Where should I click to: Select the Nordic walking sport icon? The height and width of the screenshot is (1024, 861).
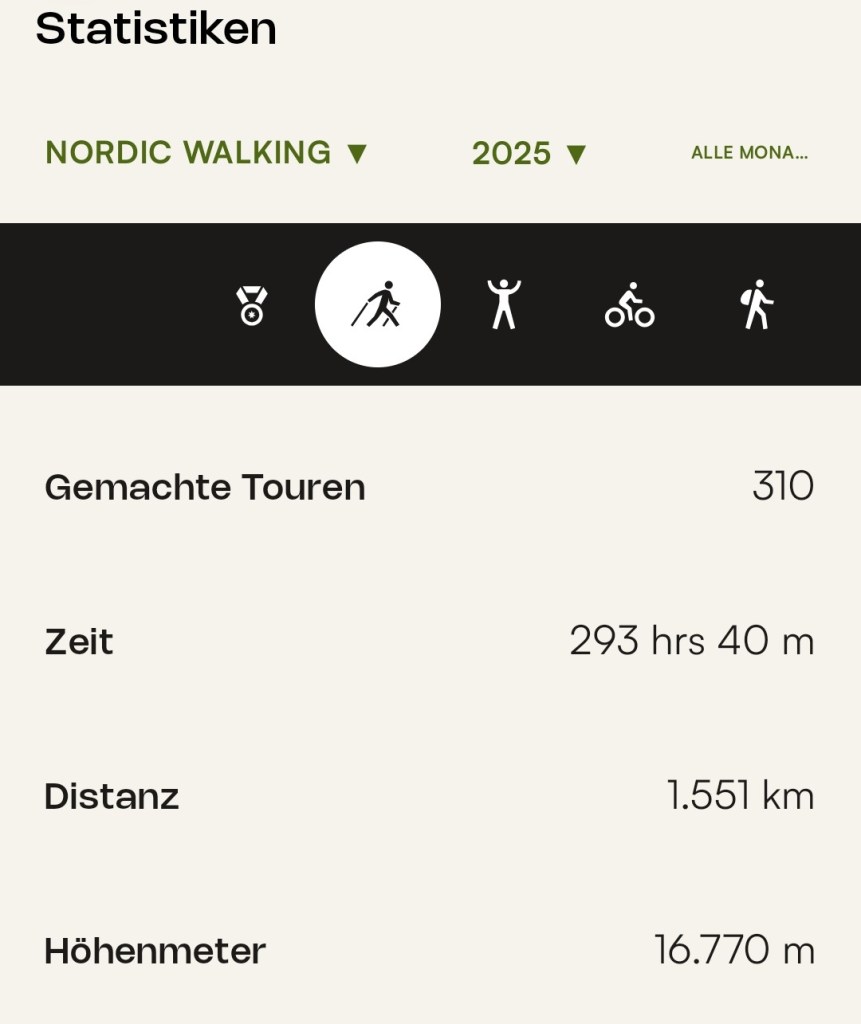pyautogui.click(x=377, y=304)
